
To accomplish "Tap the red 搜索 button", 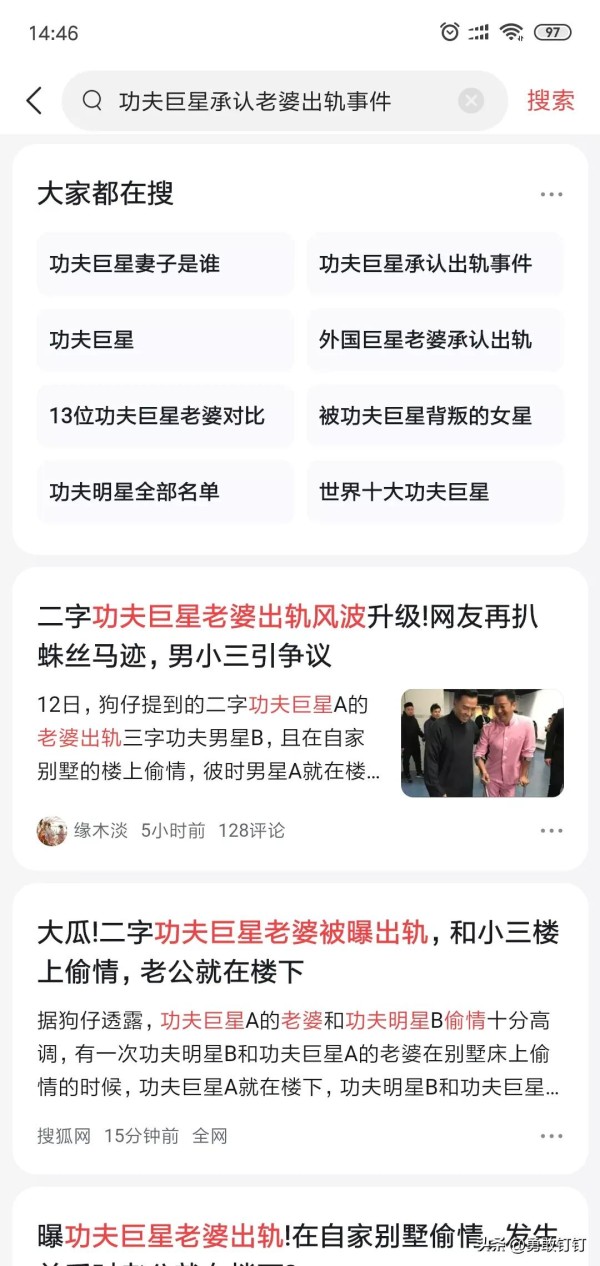I will [x=551, y=100].
